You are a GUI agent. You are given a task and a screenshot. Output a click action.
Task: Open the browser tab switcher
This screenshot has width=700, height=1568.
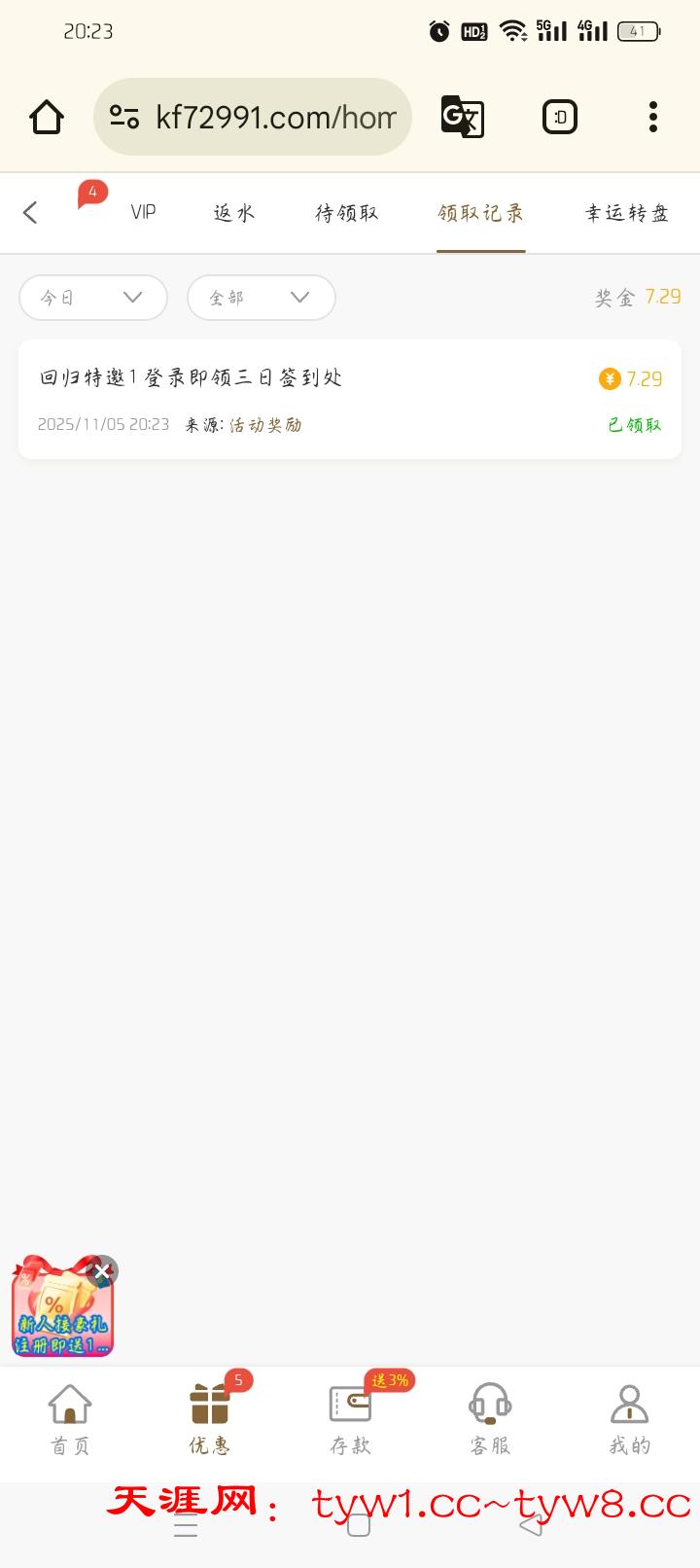(559, 118)
